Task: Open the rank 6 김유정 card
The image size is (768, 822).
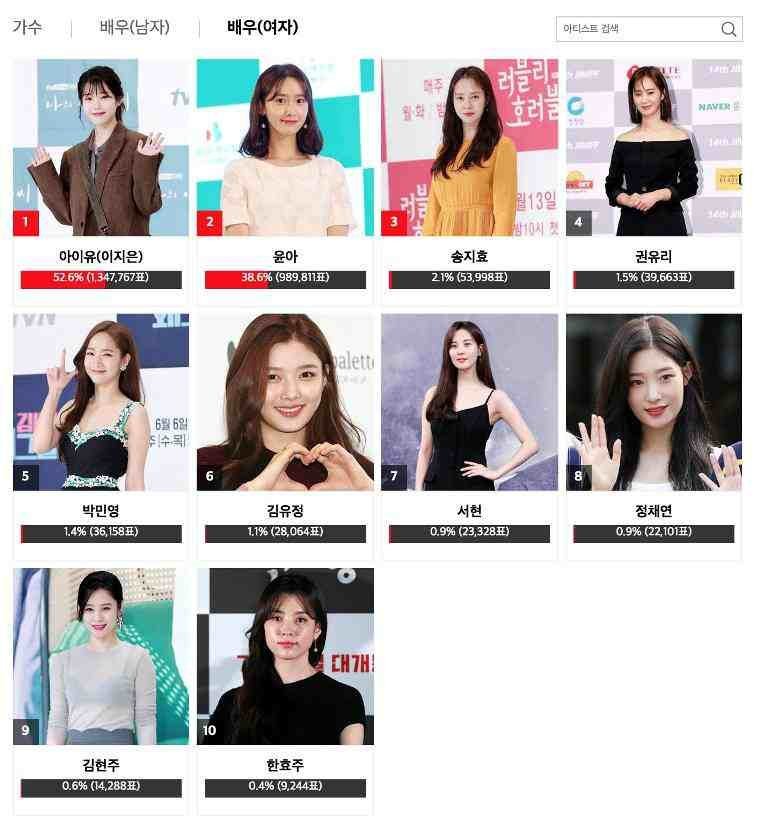Action: point(285,402)
